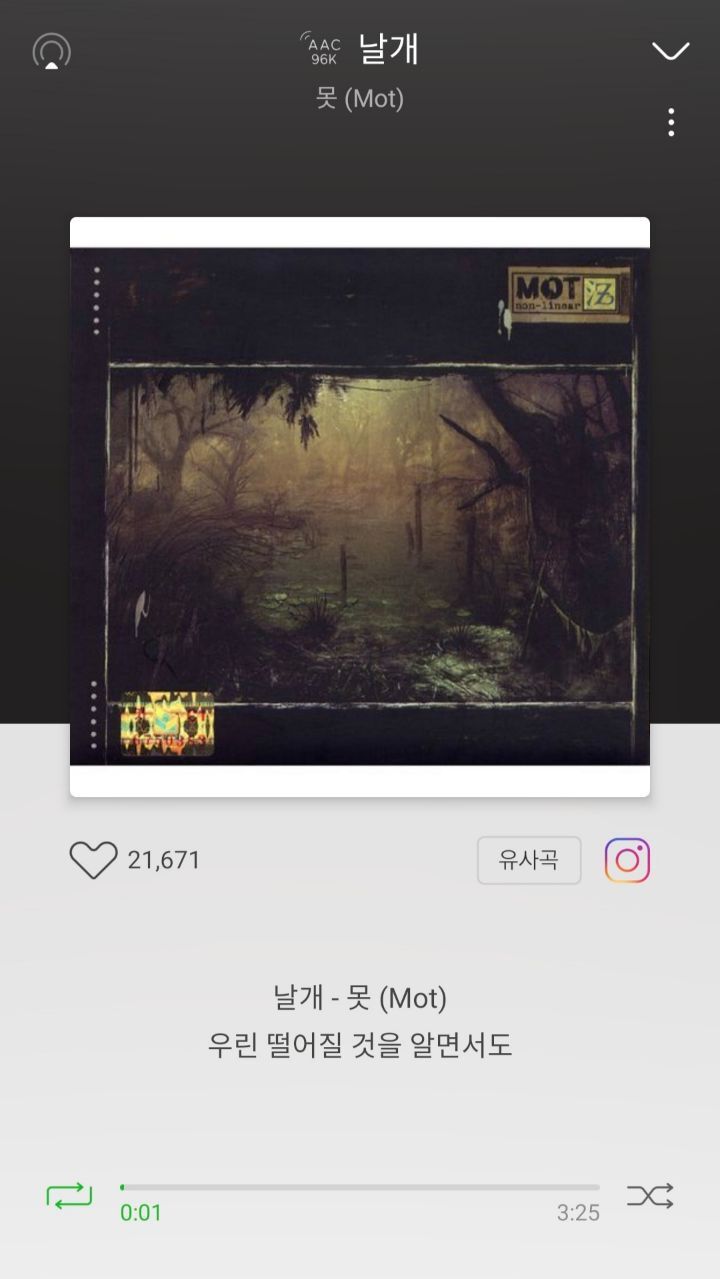This screenshot has height=1279, width=720.
Task: Seek to the middle of the progress bar
Action: pos(360,1187)
